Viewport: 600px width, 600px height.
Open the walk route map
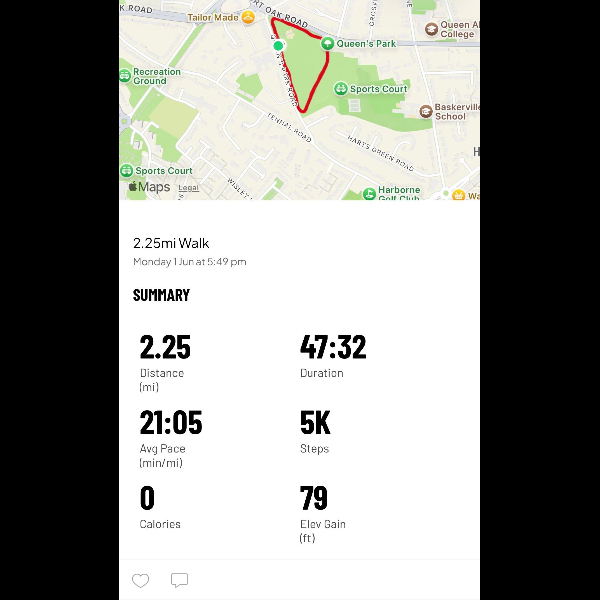pyautogui.click(x=300, y=100)
